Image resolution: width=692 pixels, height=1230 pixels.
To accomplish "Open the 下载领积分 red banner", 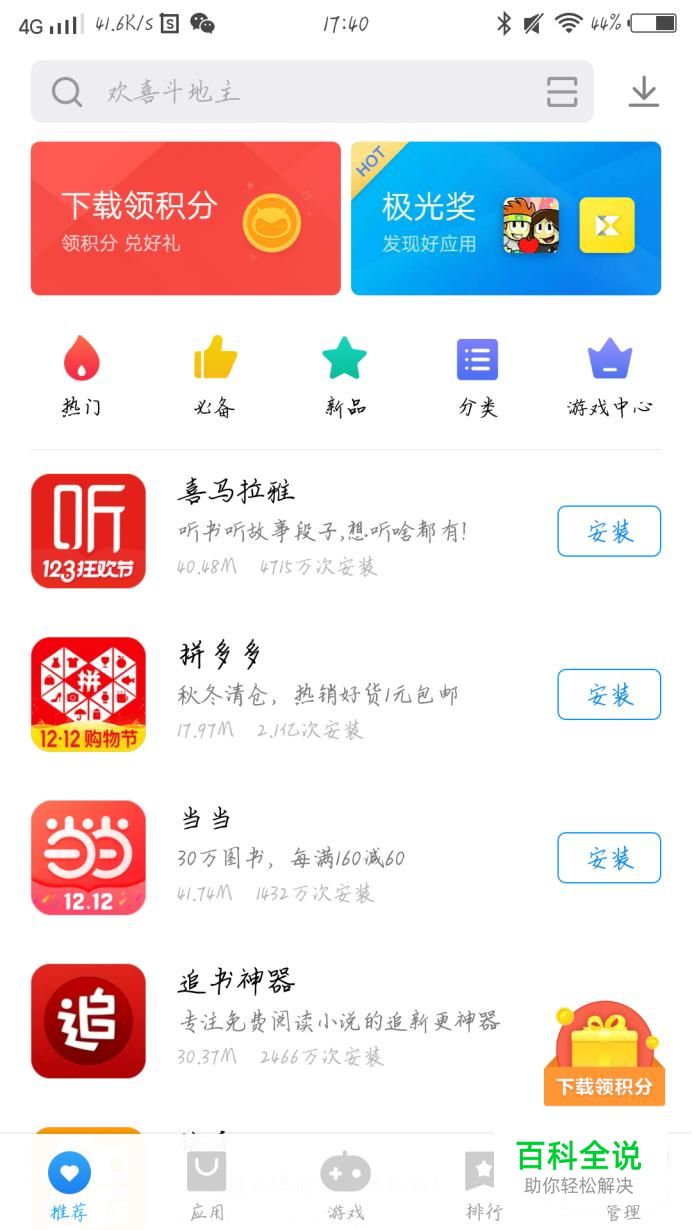I will pos(185,218).
